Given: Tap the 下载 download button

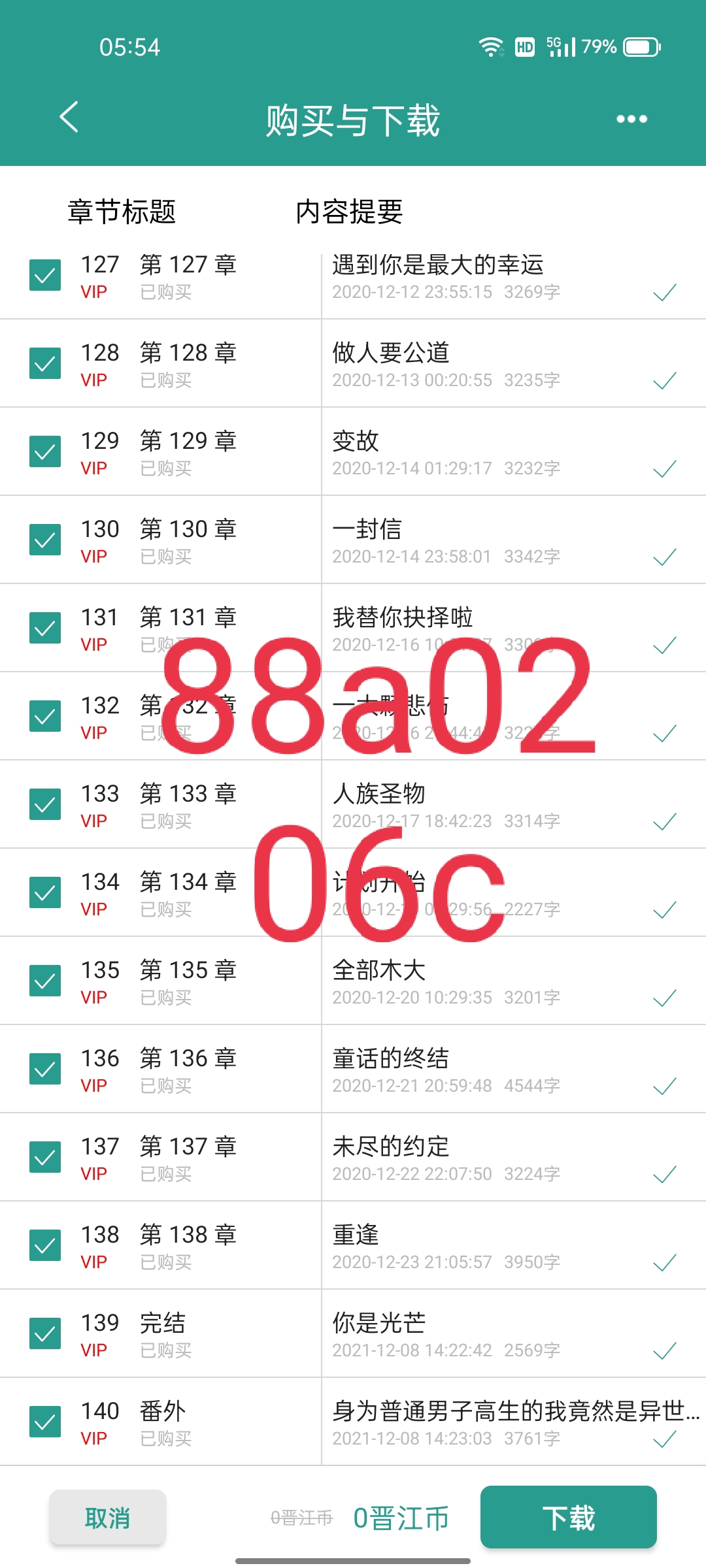Looking at the screenshot, I should coord(568,1517).
